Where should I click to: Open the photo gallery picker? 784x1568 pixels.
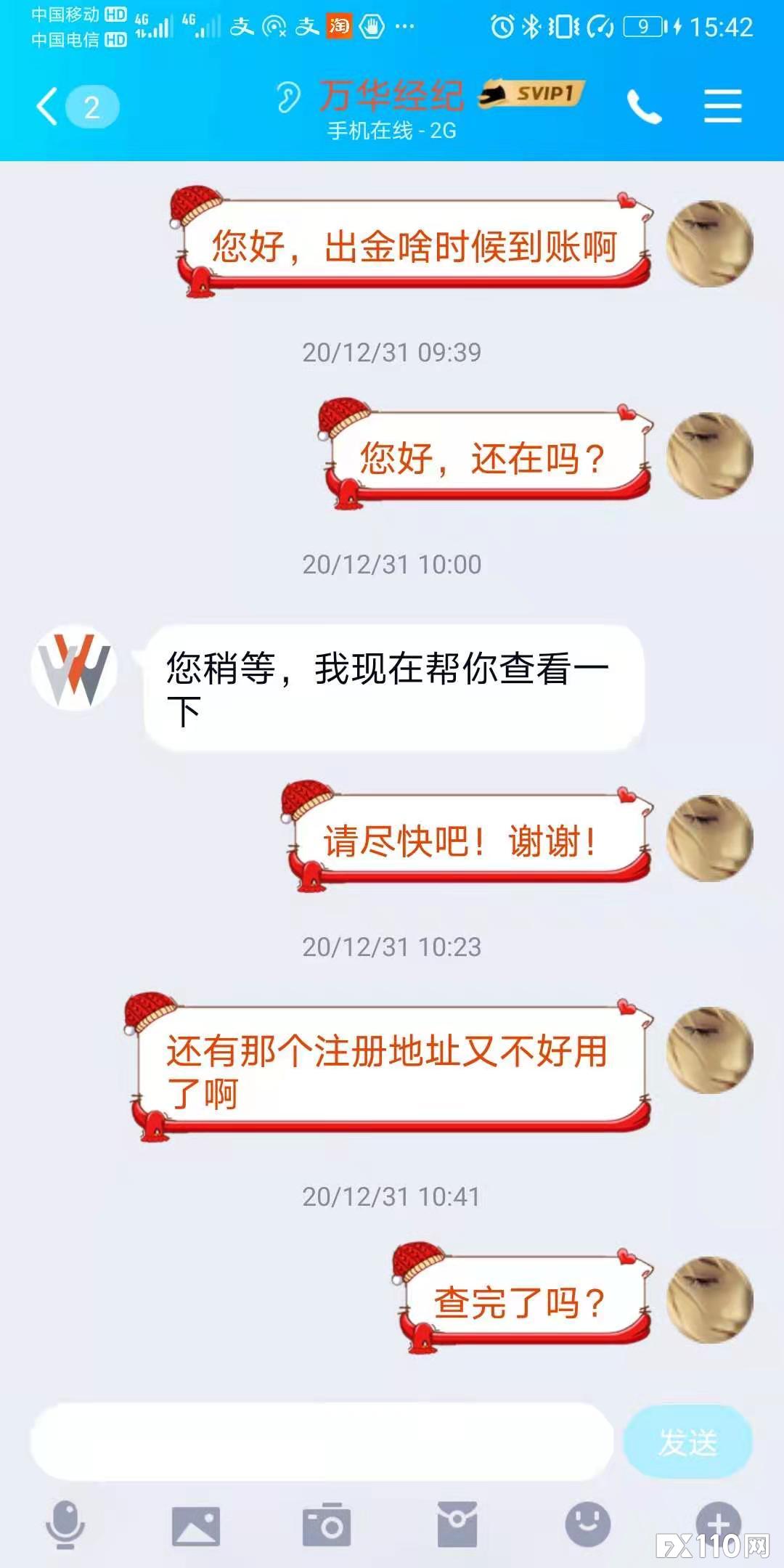coord(195,1525)
